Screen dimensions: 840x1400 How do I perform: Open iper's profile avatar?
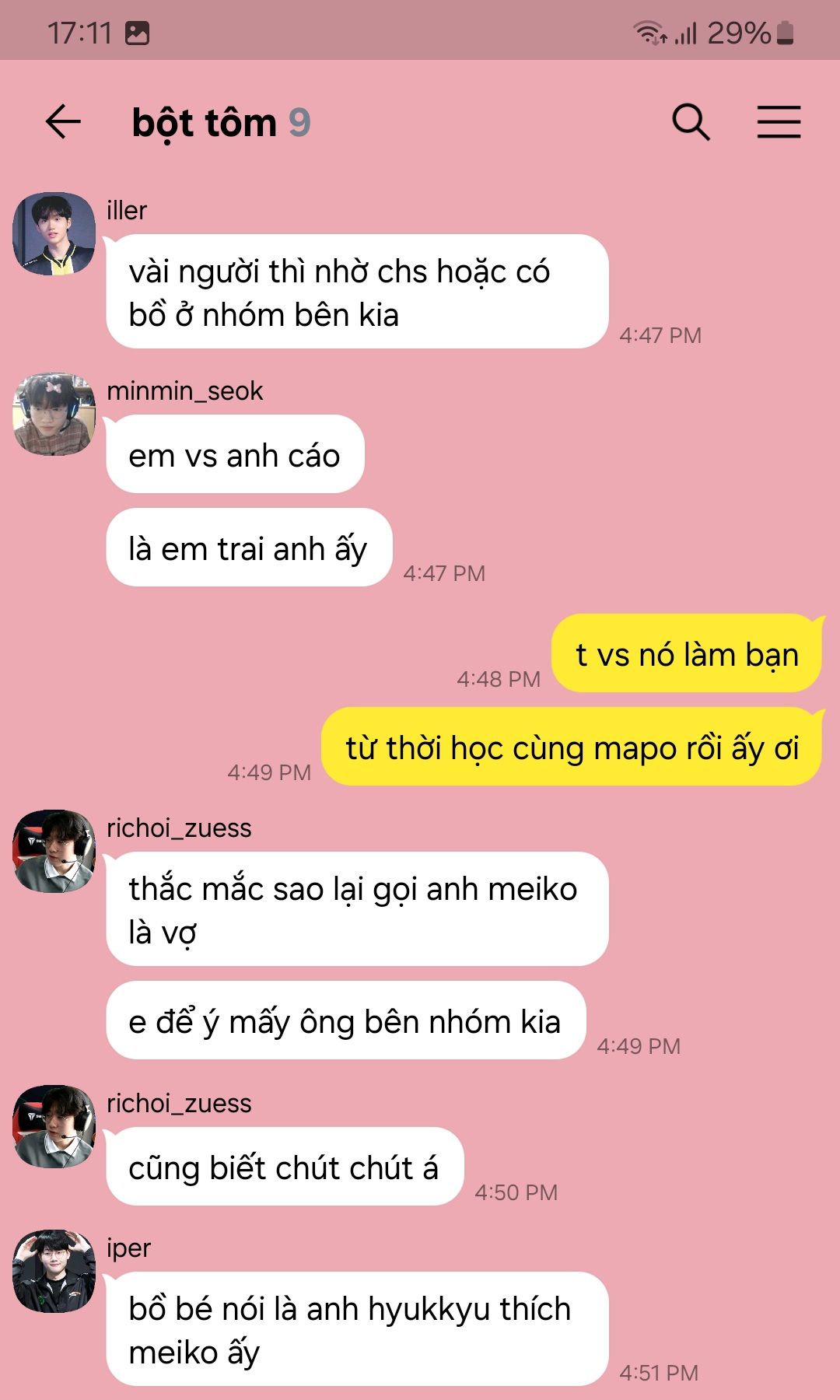54,1271
